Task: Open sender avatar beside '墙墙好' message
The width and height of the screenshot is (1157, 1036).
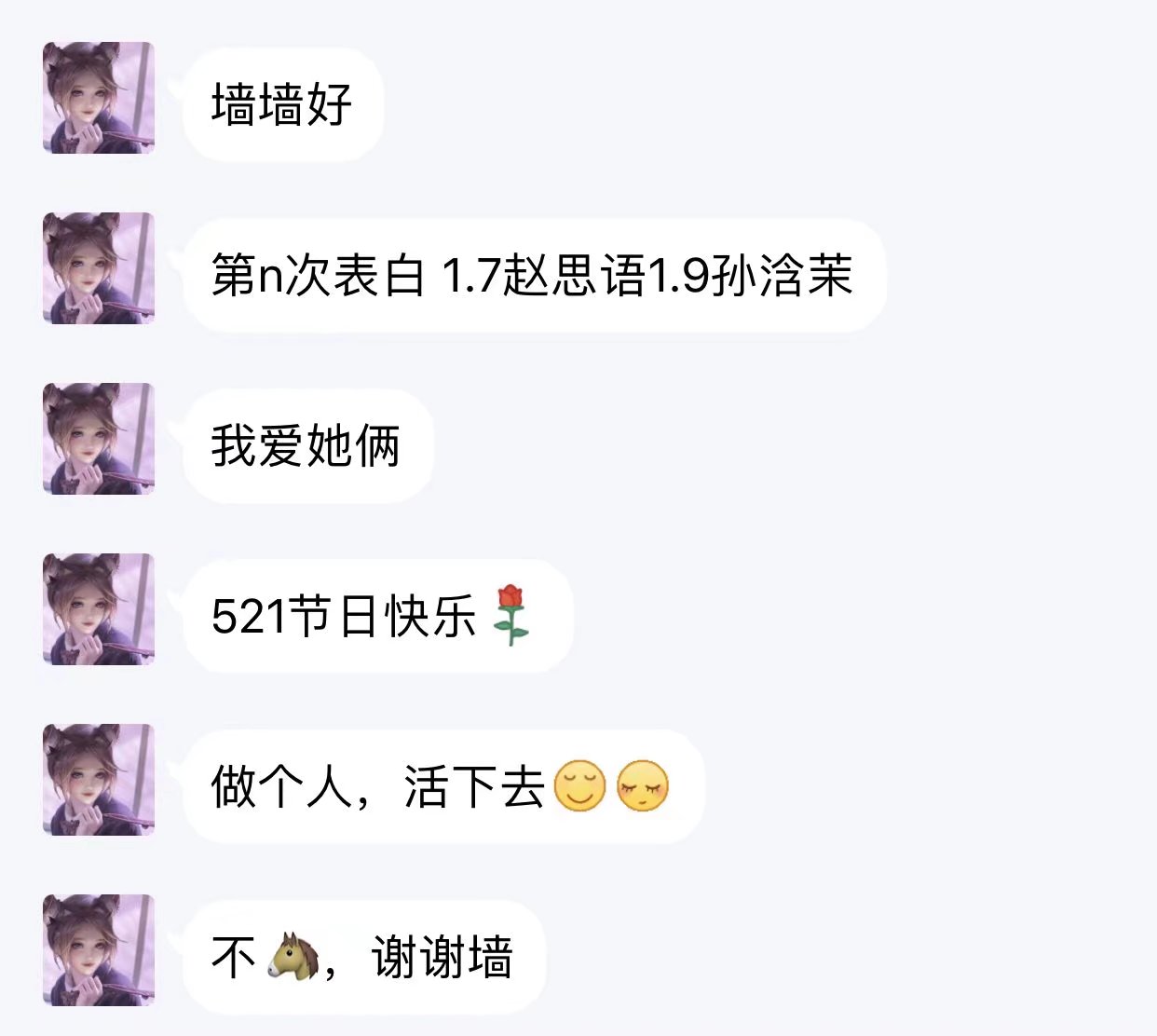Action: pos(99,98)
